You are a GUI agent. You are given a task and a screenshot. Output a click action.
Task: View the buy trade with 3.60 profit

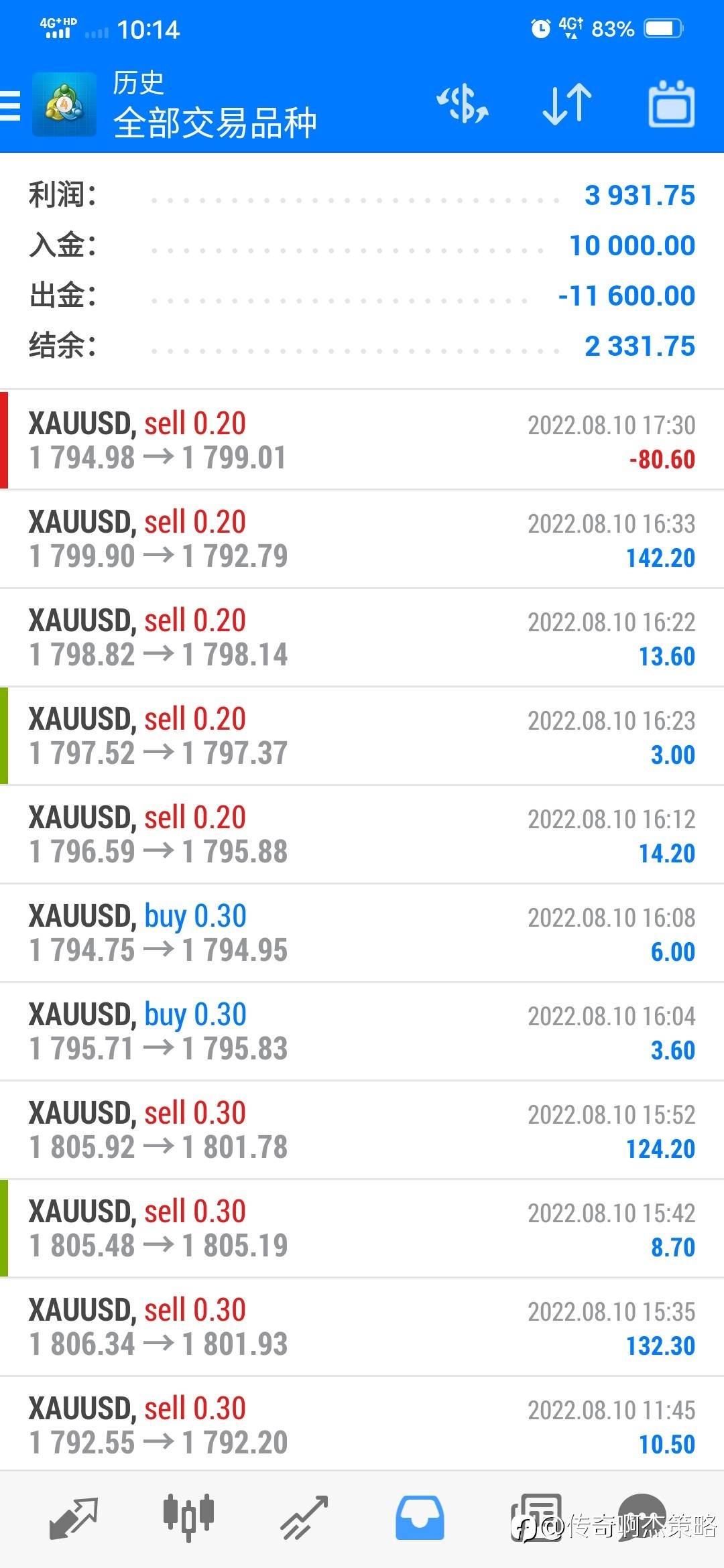[362, 1031]
